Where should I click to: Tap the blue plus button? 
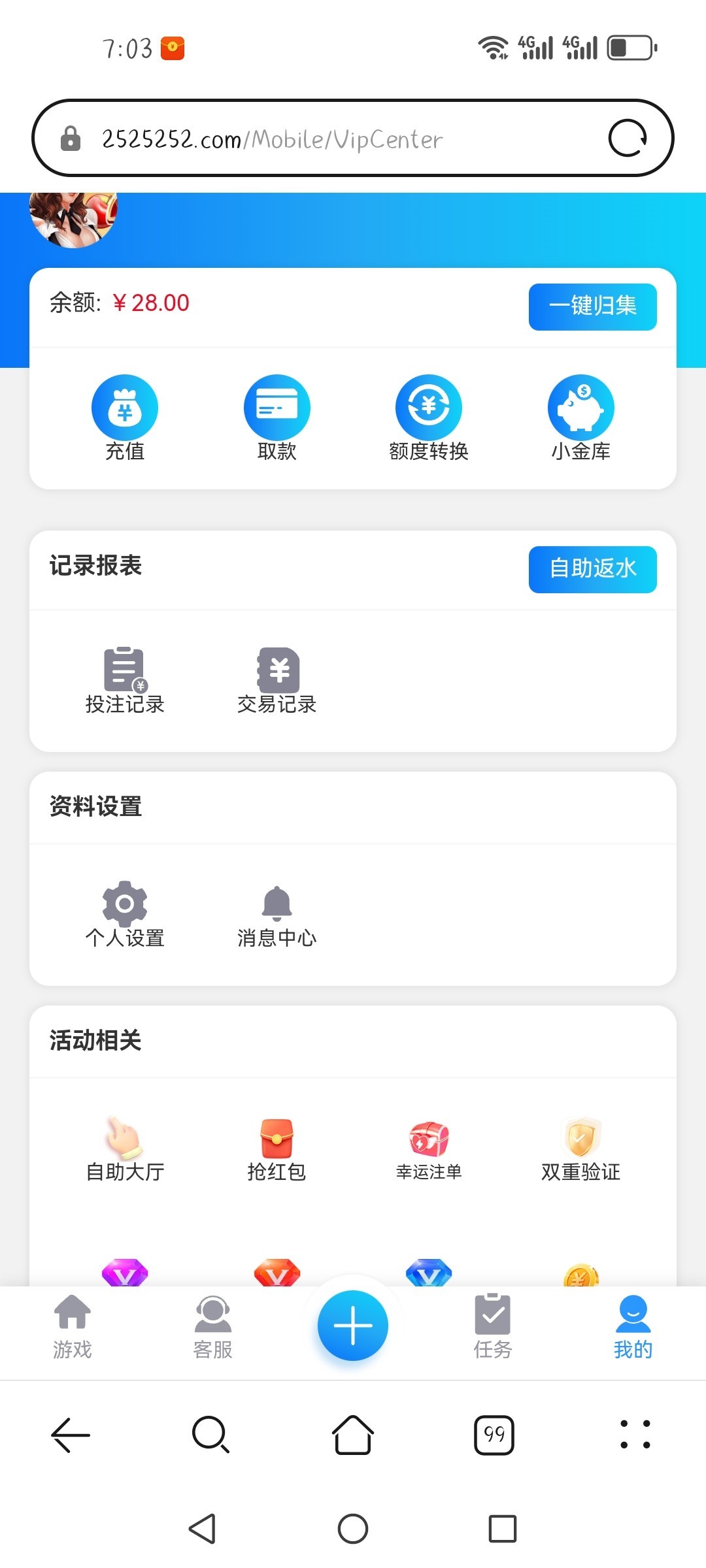click(353, 1326)
